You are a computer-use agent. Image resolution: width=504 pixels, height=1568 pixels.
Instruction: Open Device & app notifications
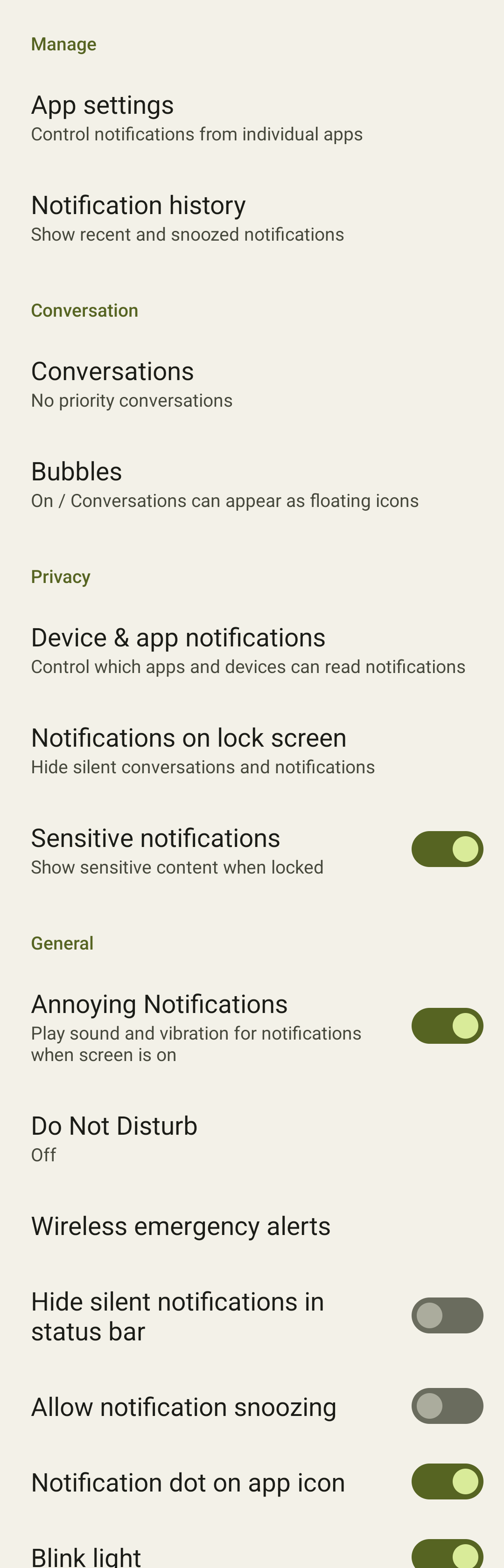click(x=248, y=650)
